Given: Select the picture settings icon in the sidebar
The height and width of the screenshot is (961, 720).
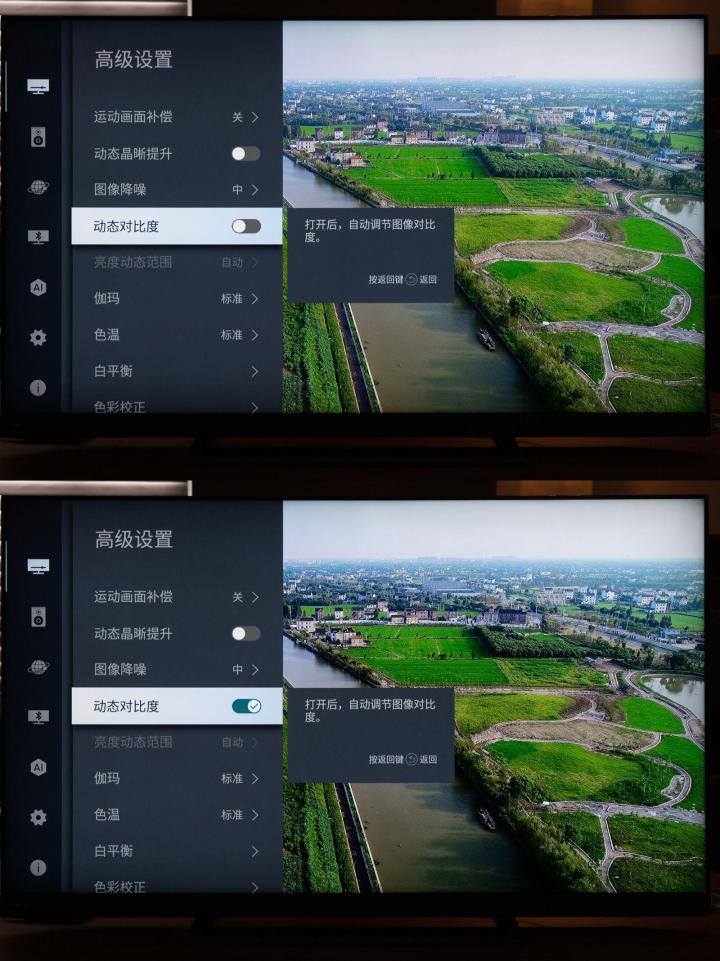Looking at the screenshot, I should pos(38,85).
